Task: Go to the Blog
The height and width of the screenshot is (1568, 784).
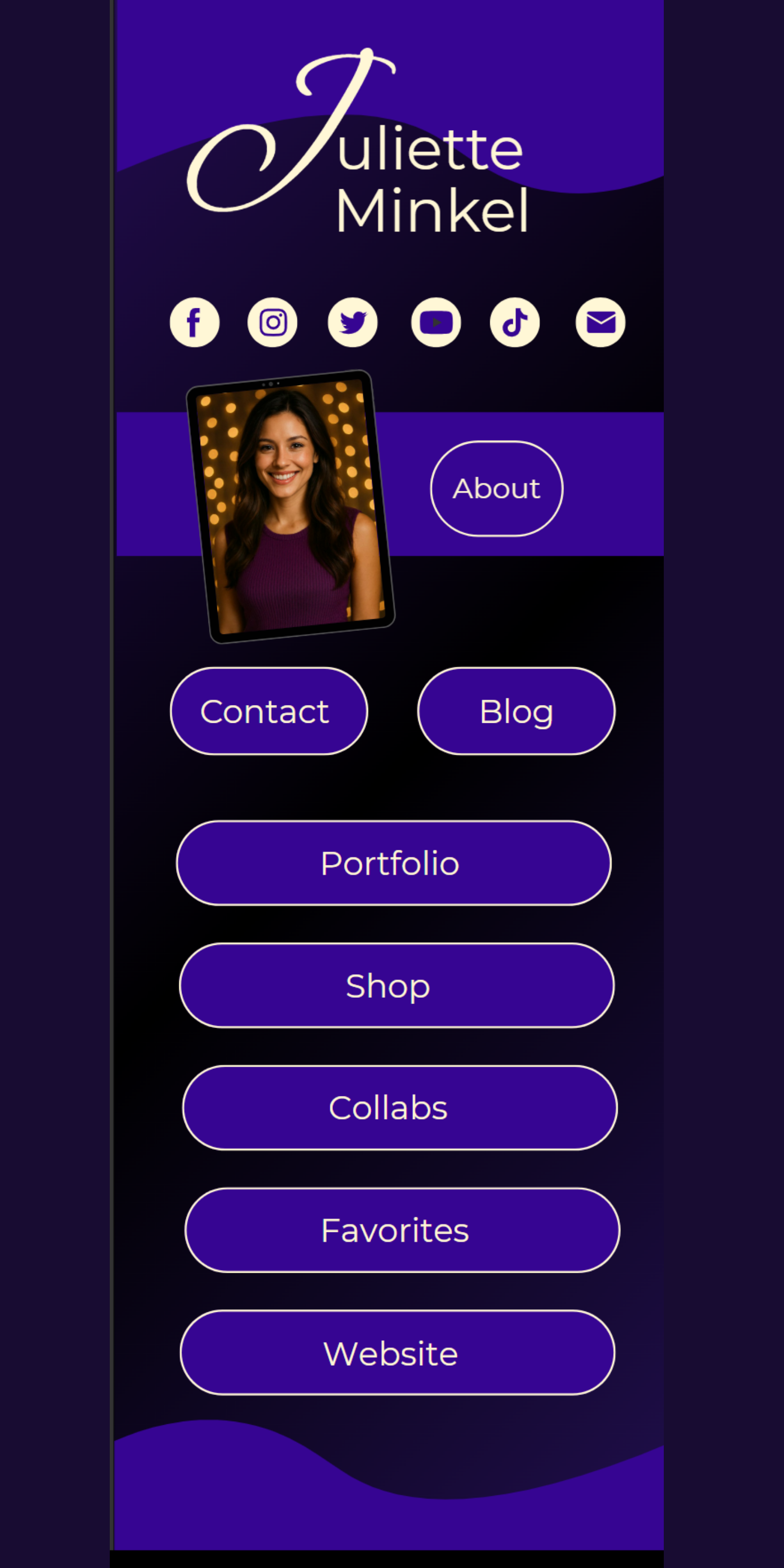Action: click(x=516, y=711)
